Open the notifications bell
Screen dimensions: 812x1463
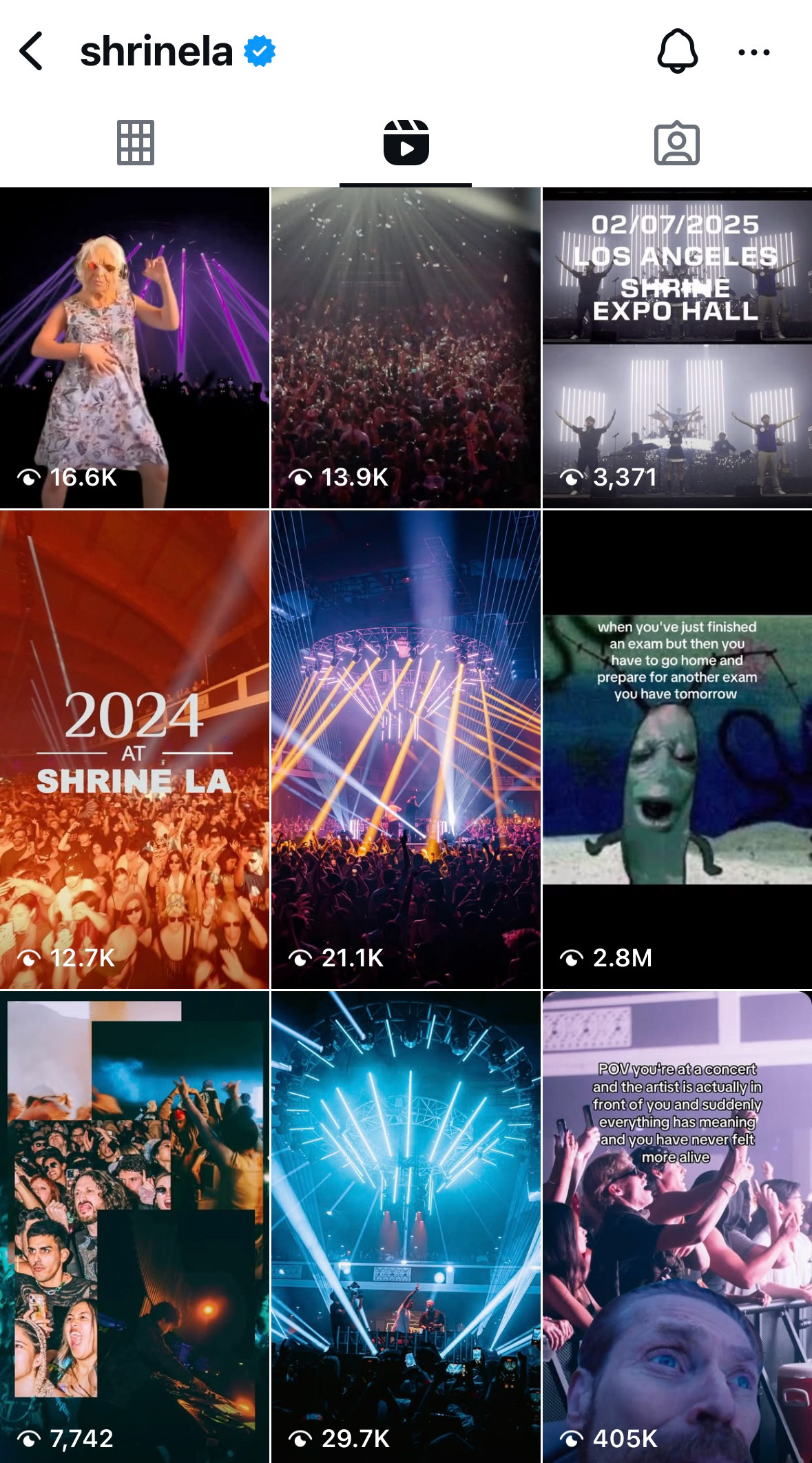coord(678,52)
